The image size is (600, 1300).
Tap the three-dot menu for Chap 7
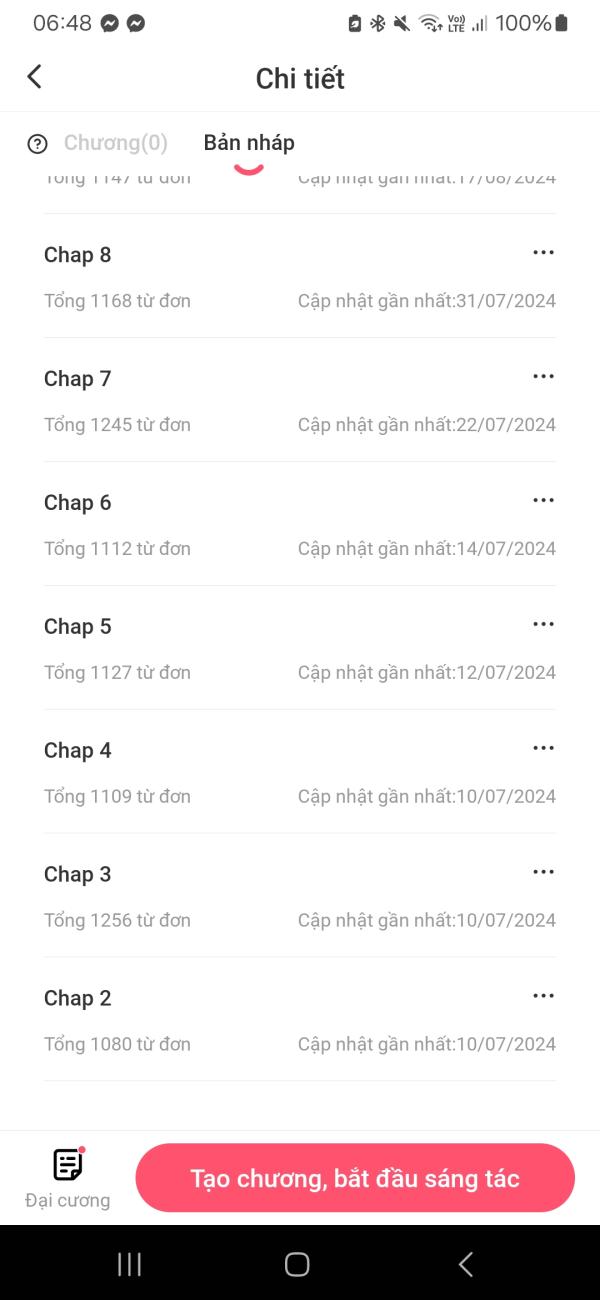(543, 377)
